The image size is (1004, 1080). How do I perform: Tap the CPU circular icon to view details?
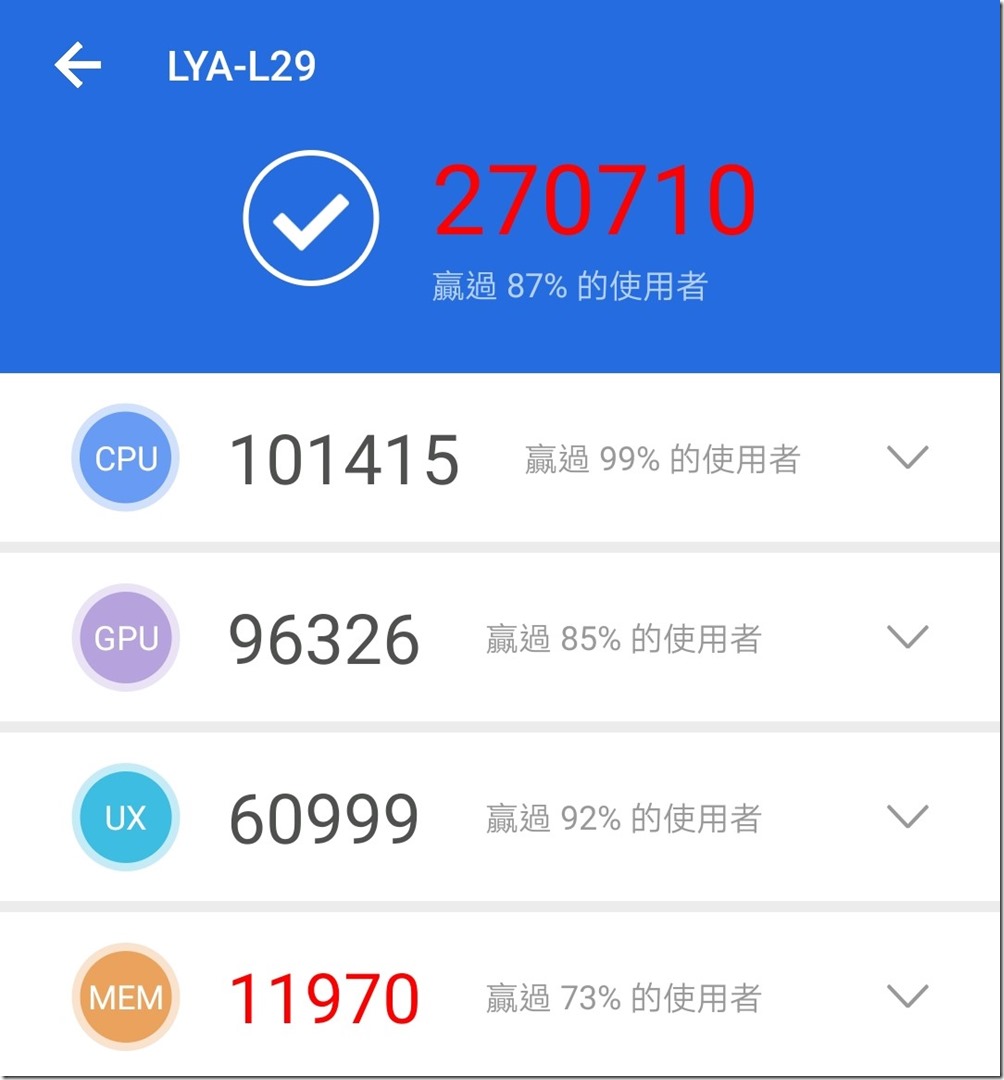coord(124,458)
